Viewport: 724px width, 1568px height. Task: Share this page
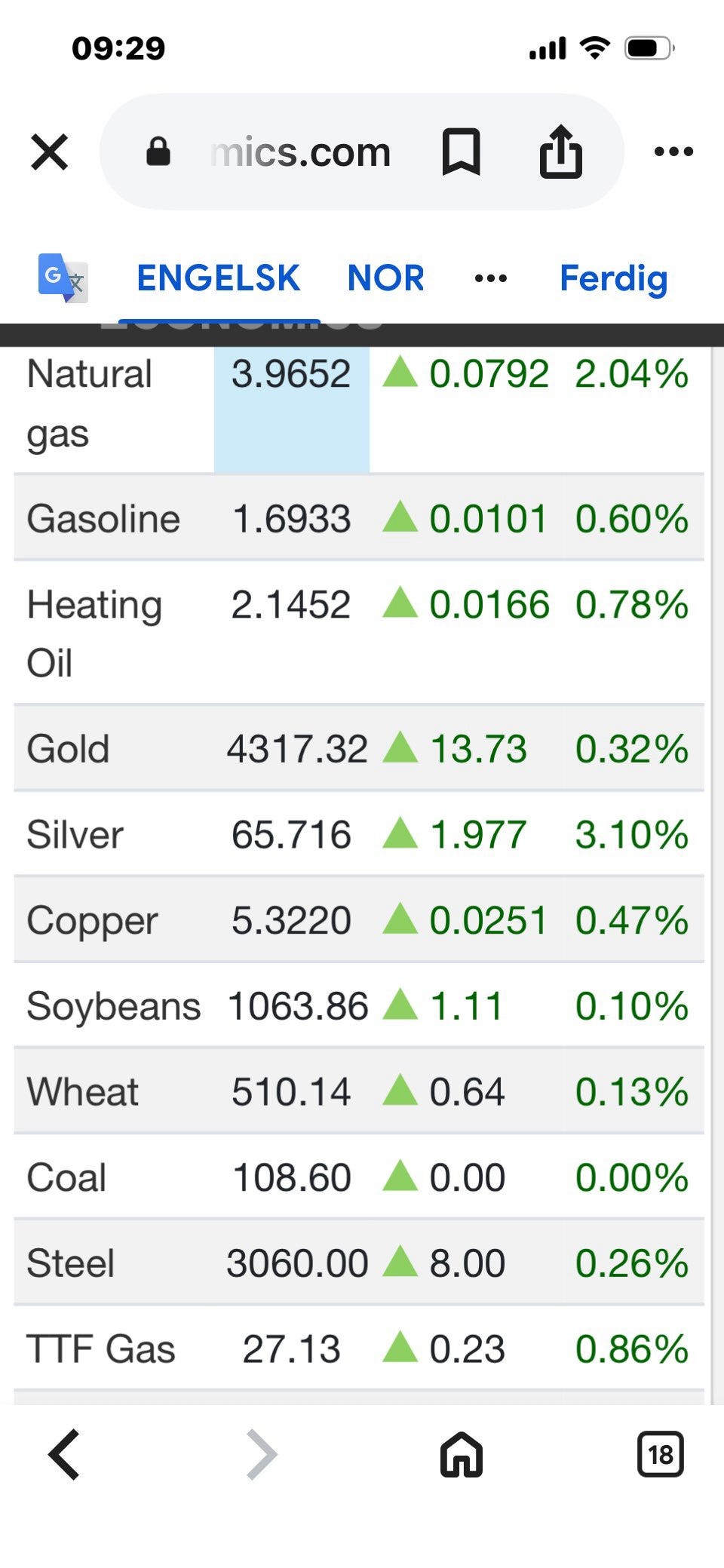coord(560,152)
